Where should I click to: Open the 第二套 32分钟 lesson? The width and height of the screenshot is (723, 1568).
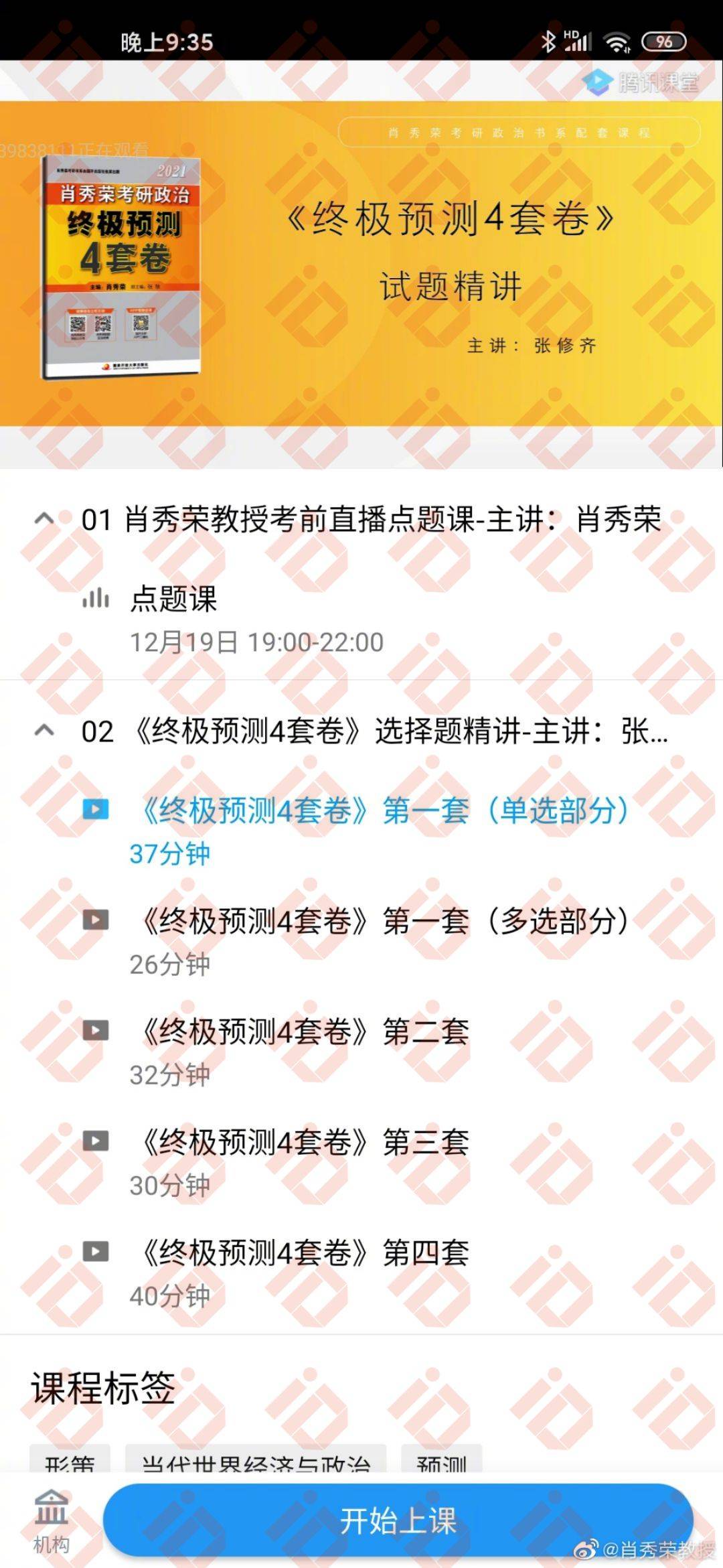305,1032
